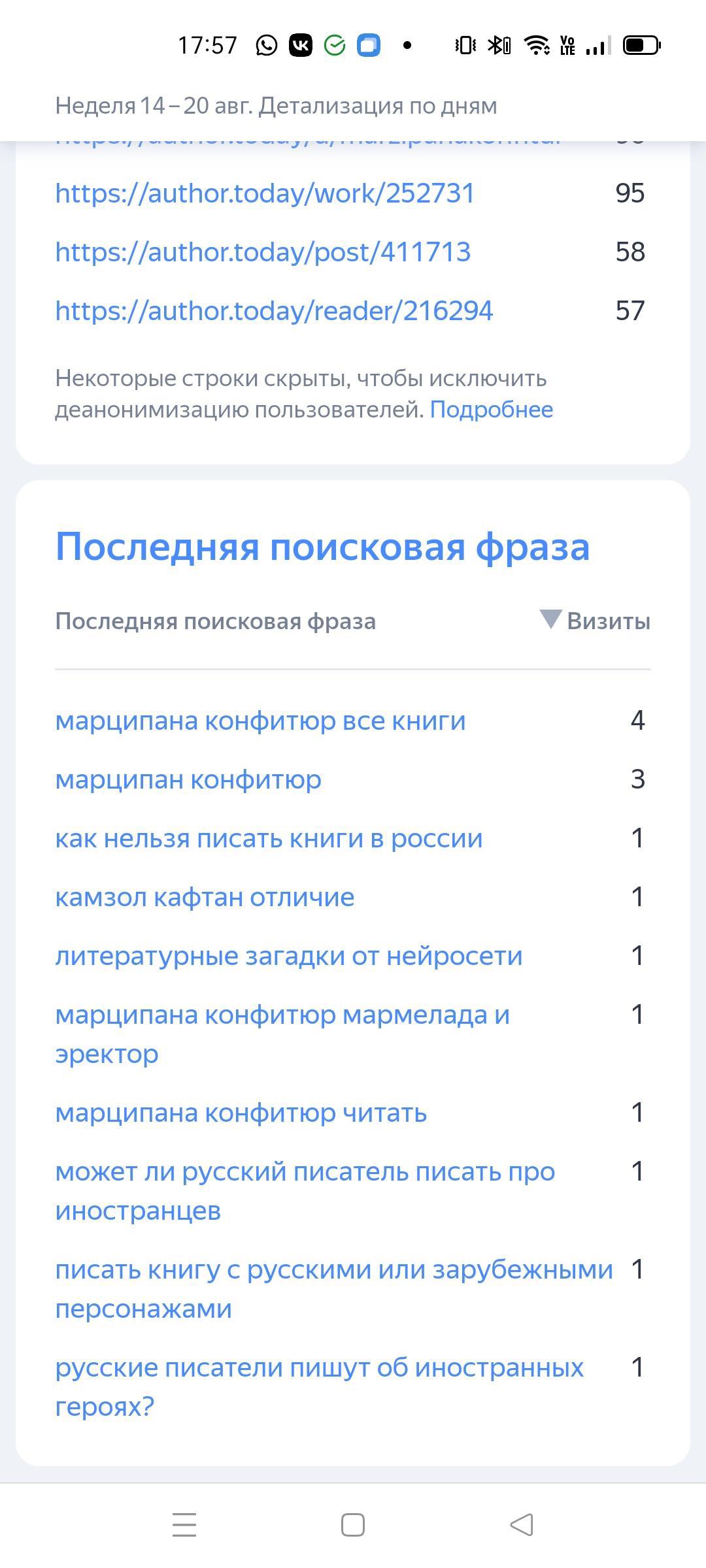The image size is (706, 1568).
Task: Open phrase «марципана конфитюр все книги»
Action: 260,721
